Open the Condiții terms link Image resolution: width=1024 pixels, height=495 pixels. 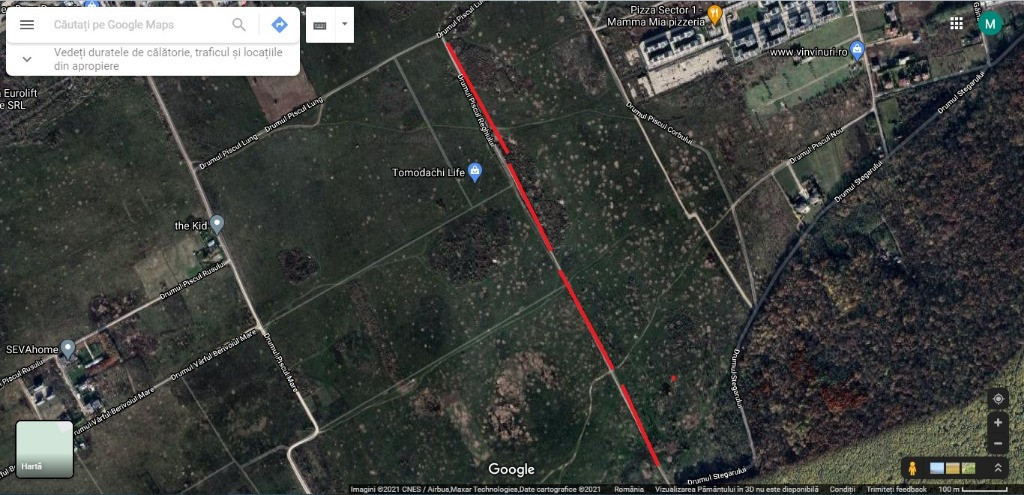coord(842,489)
